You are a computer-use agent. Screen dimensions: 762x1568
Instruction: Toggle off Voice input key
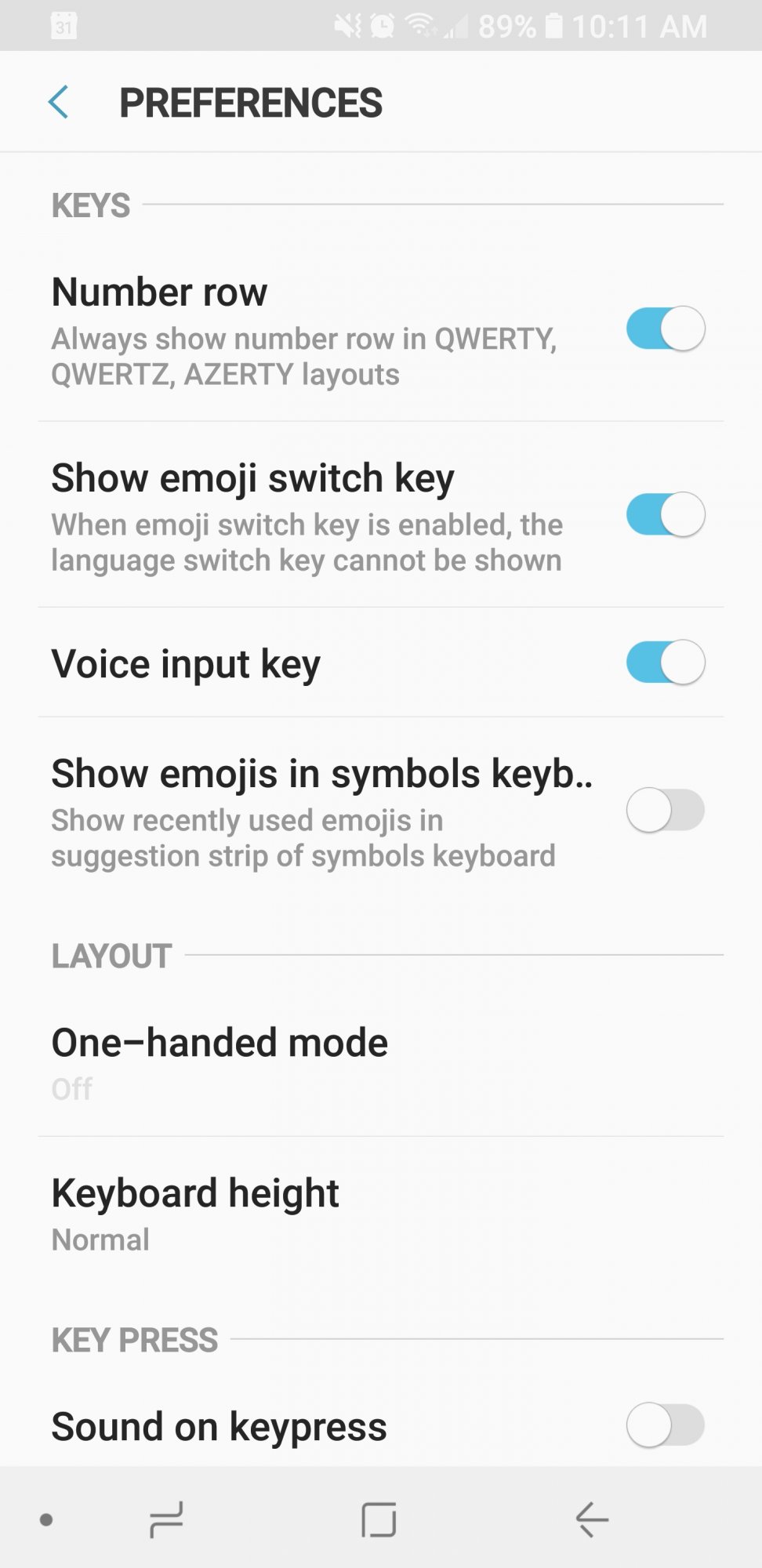[665, 662]
